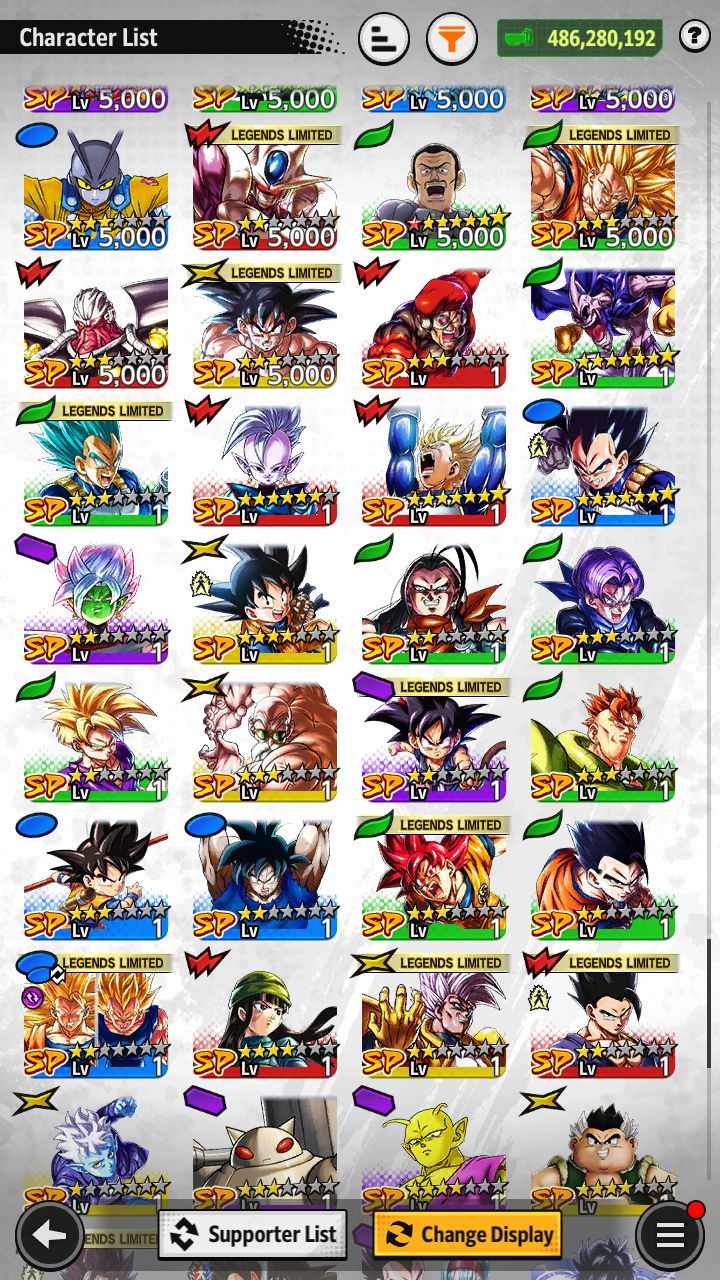This screenshot has width=720, height=1280.
Task: Open the Super Saiyan God Goku card
Action: 434,877
